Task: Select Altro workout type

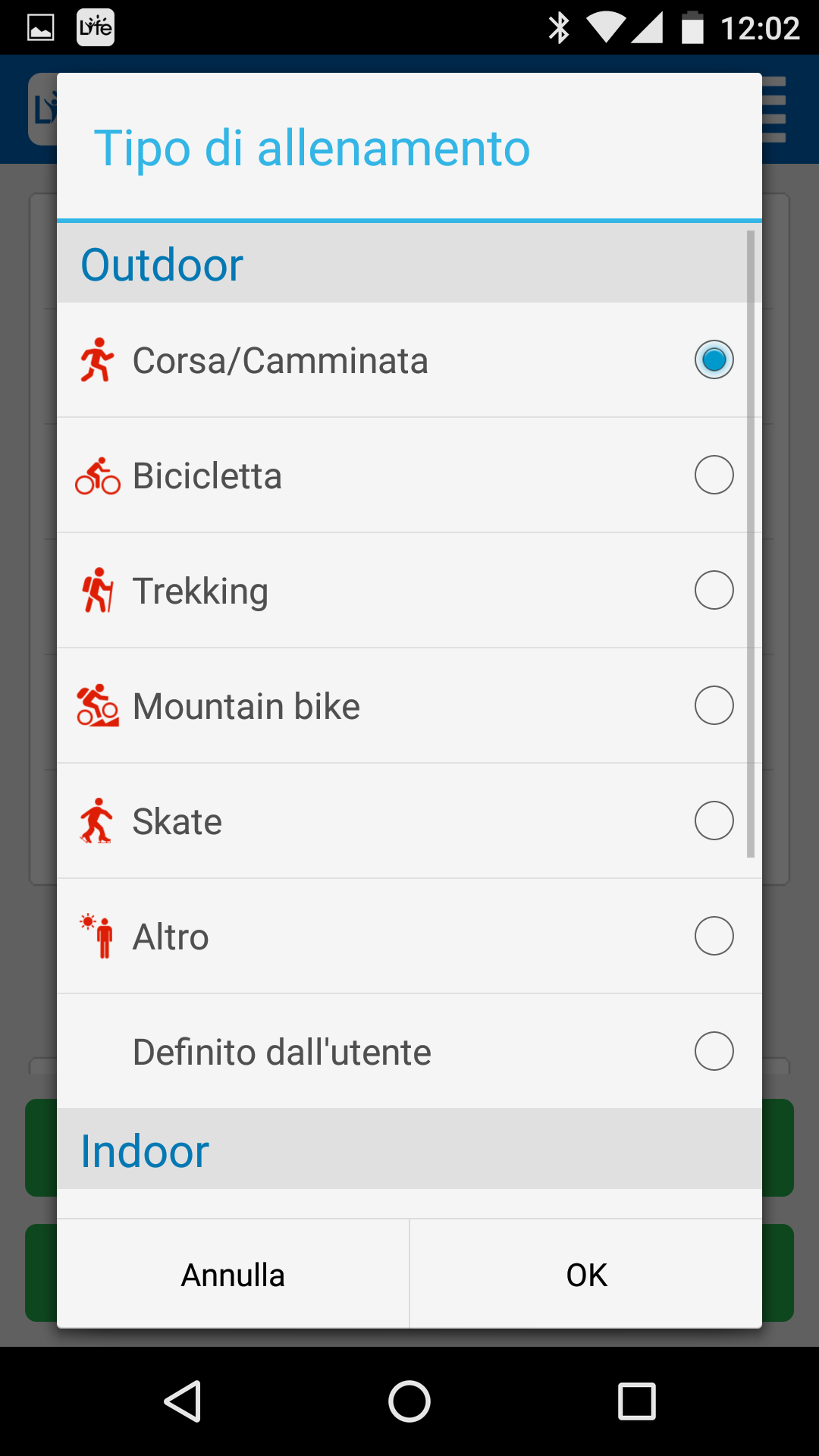Action: pos(409,937)
